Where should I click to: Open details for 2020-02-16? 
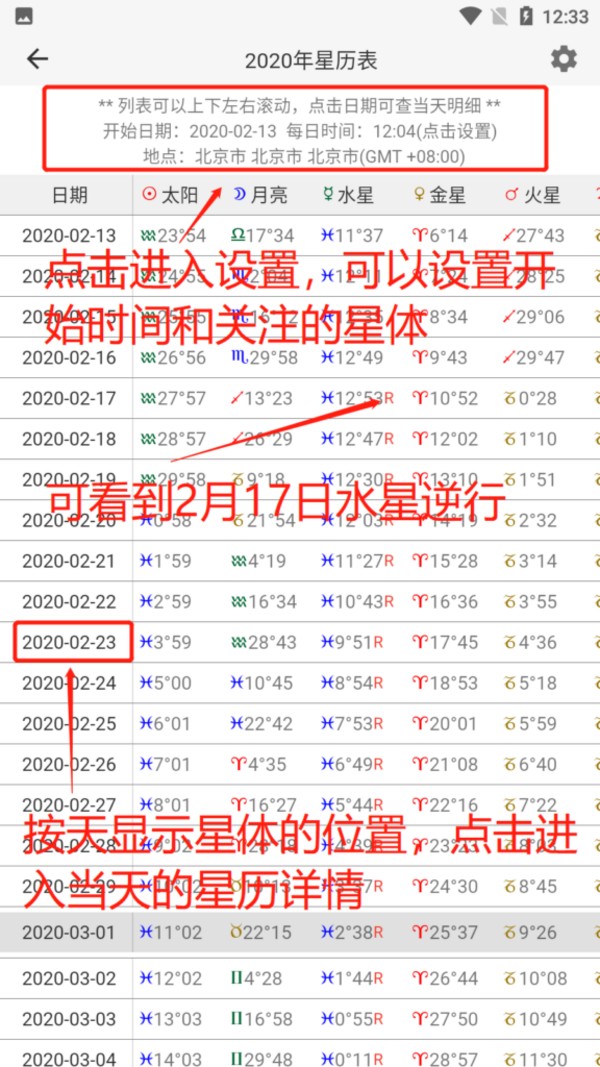(69, 358)
